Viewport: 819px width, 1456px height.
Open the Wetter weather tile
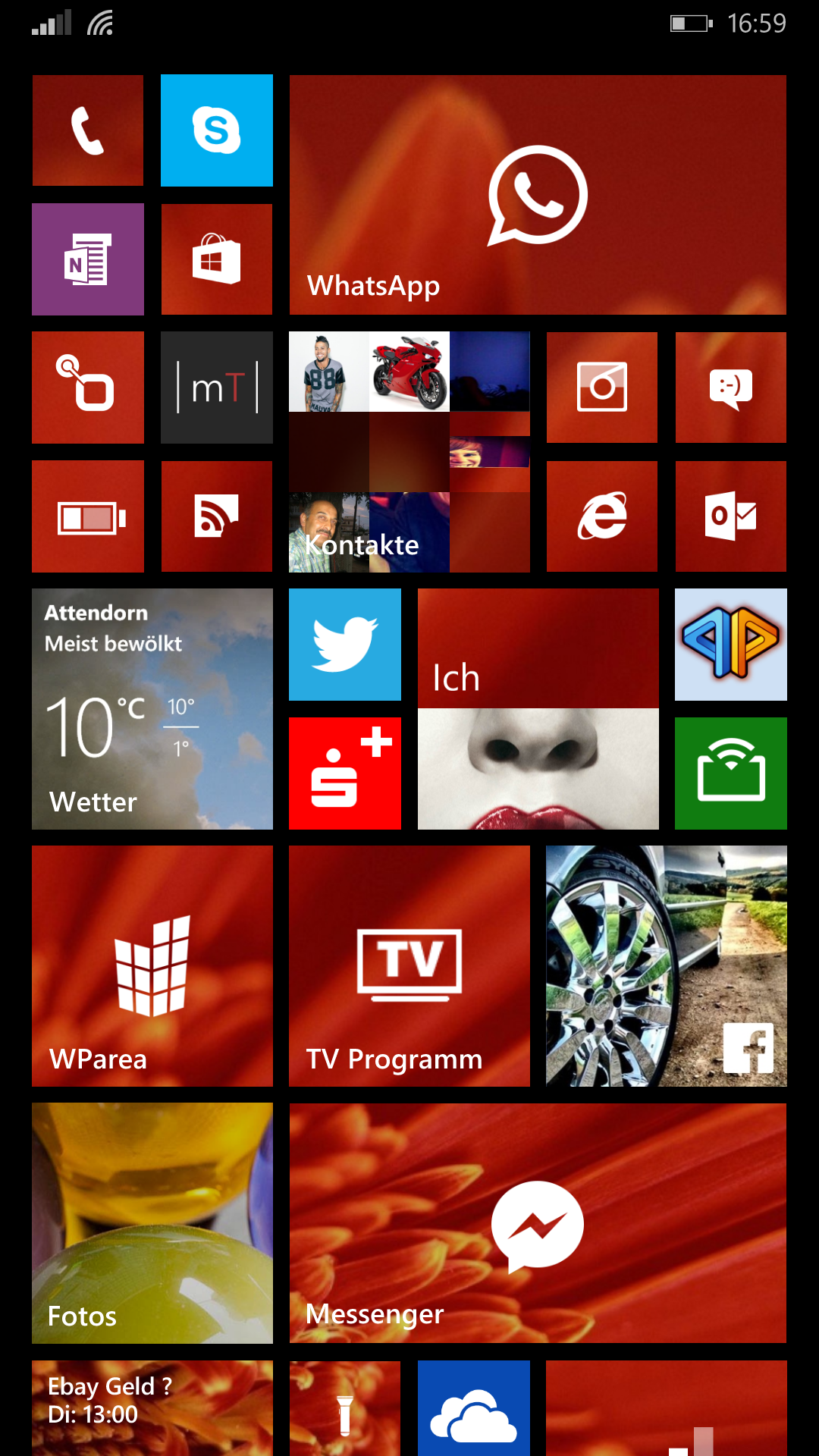pyautogui.click(x=152, y=709)
